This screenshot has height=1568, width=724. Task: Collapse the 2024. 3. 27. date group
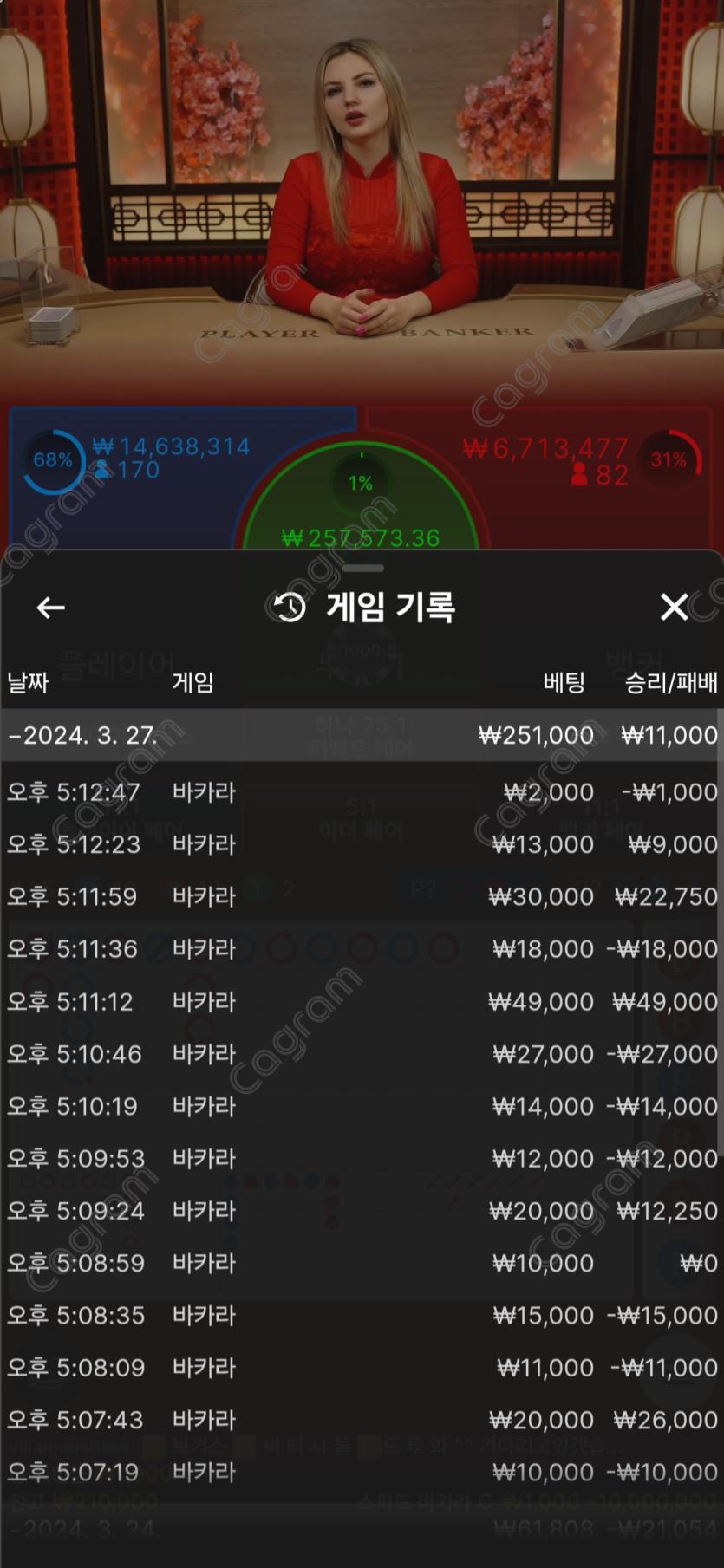[x=361, y=735]
